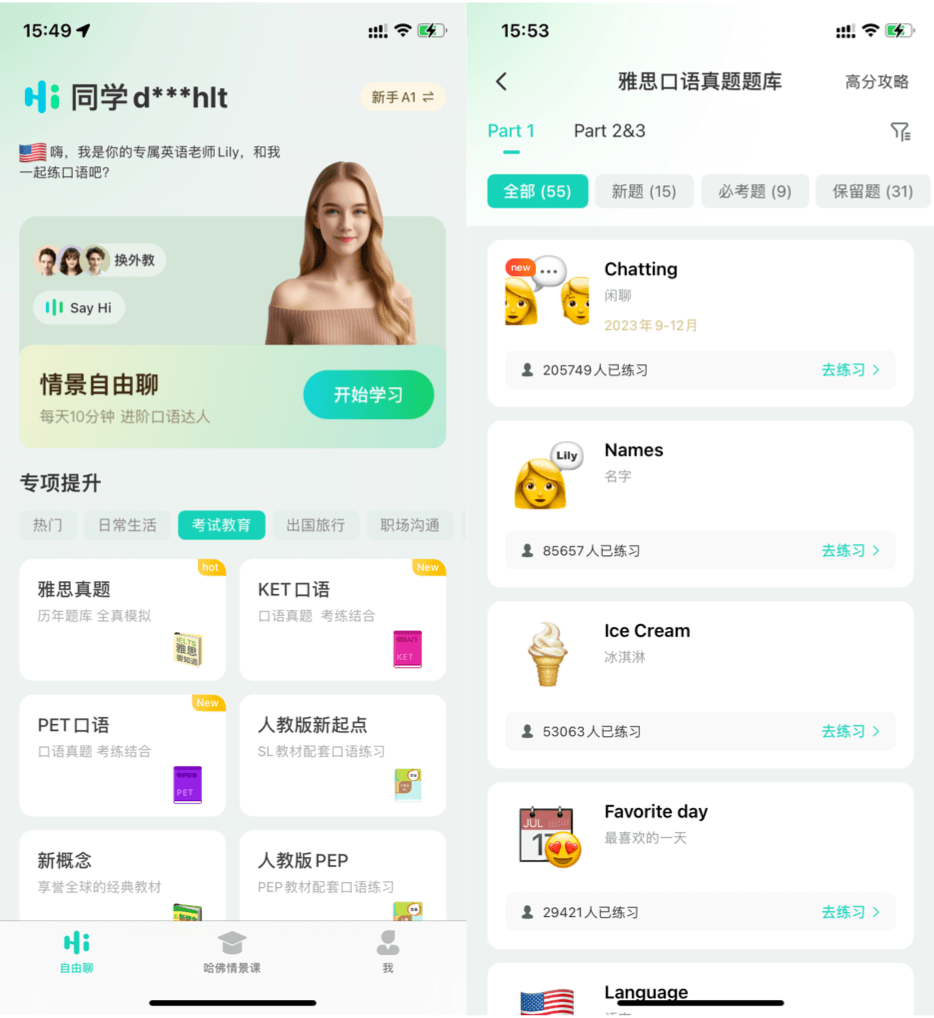Select the 必考题 (9) filter chip

coord(754,191)
